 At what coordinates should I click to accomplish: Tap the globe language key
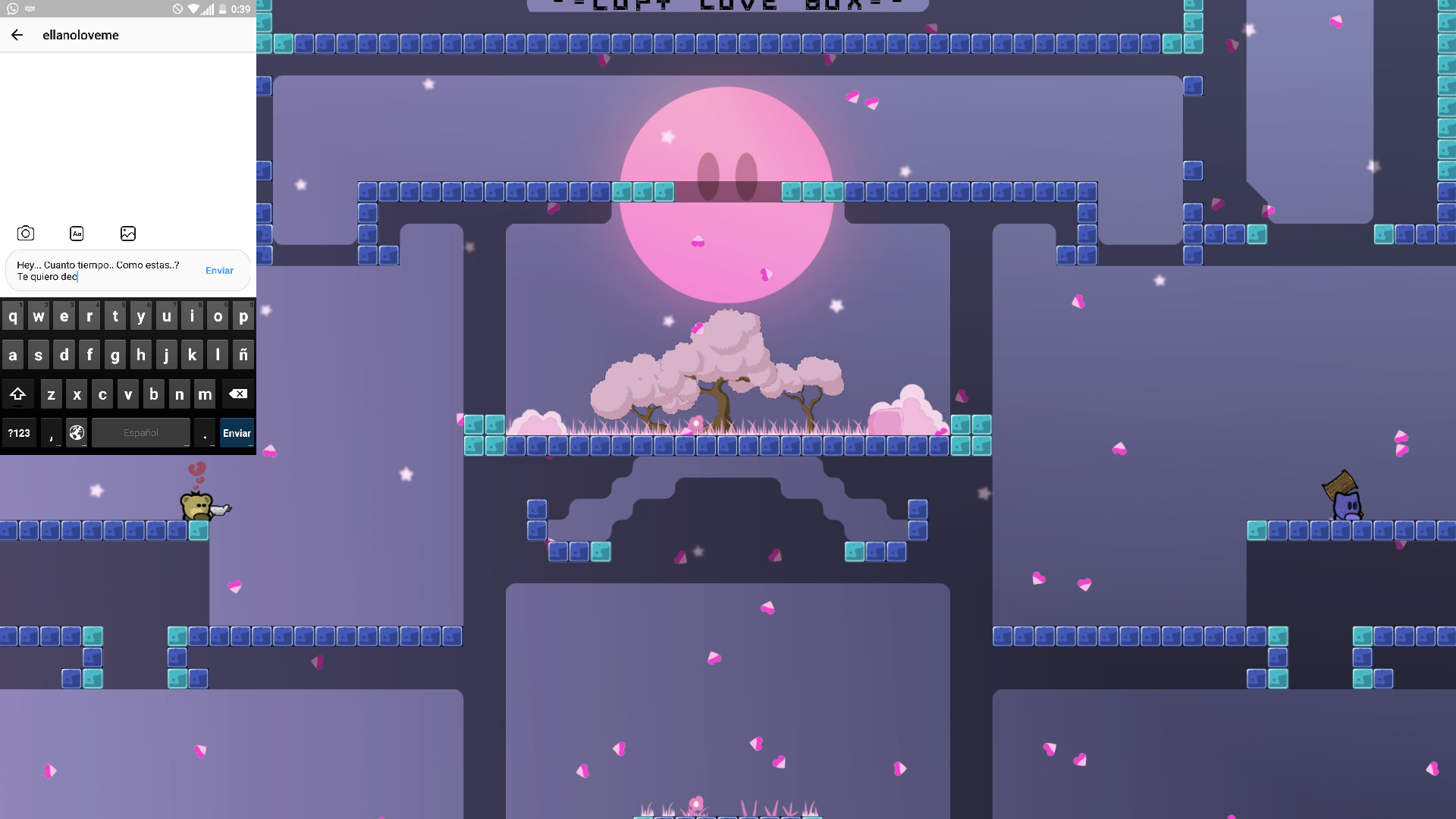[x=77, y=433]
